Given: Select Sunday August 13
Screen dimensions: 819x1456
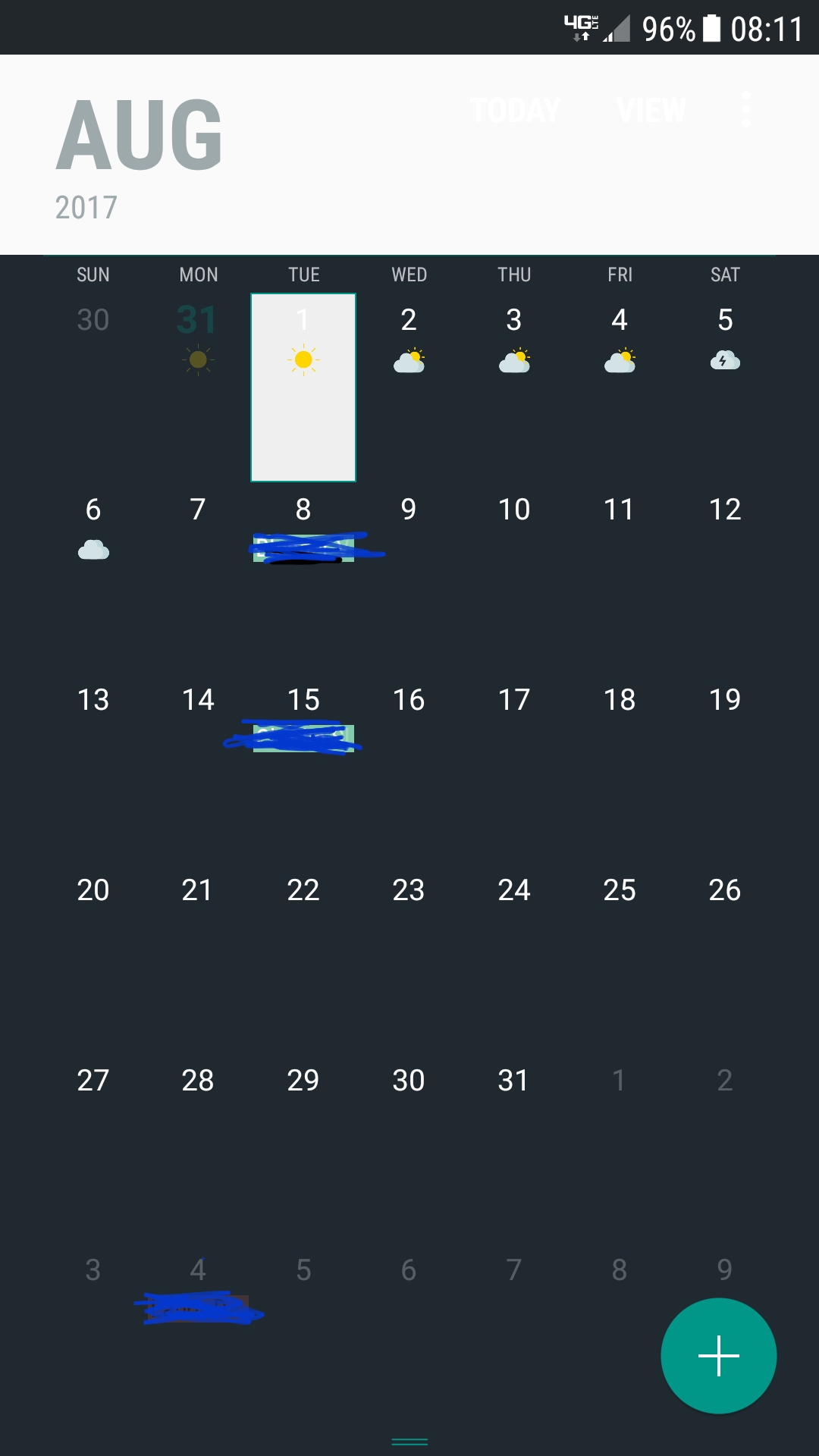Looking at the screenshot, I should coord(93,767).
